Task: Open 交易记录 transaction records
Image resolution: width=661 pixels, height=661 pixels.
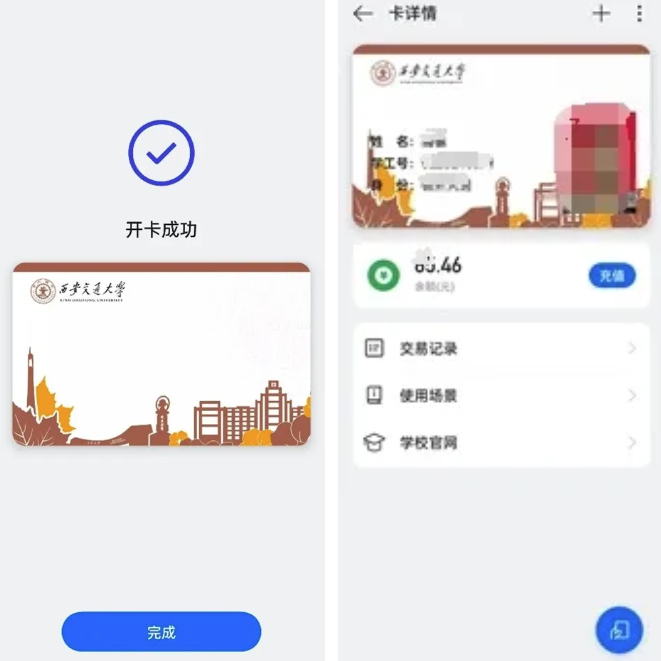Action: click(500, 348)
